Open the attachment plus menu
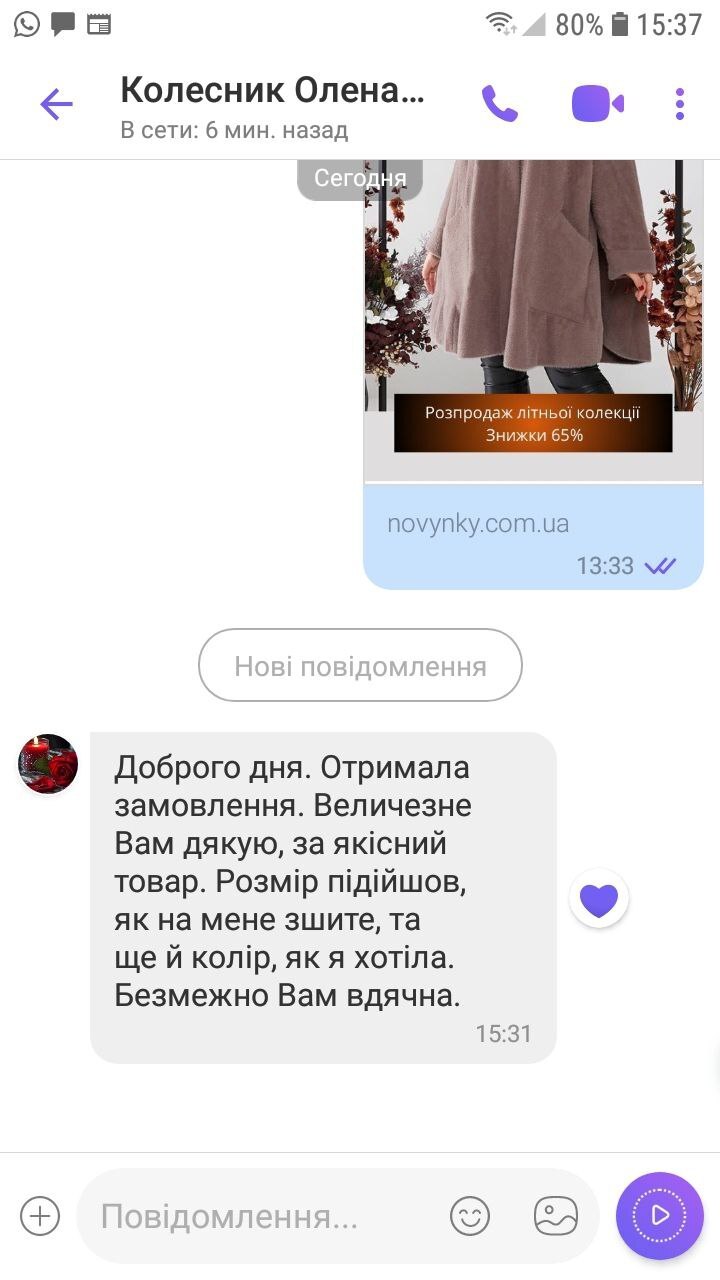 pos(40,1216)
